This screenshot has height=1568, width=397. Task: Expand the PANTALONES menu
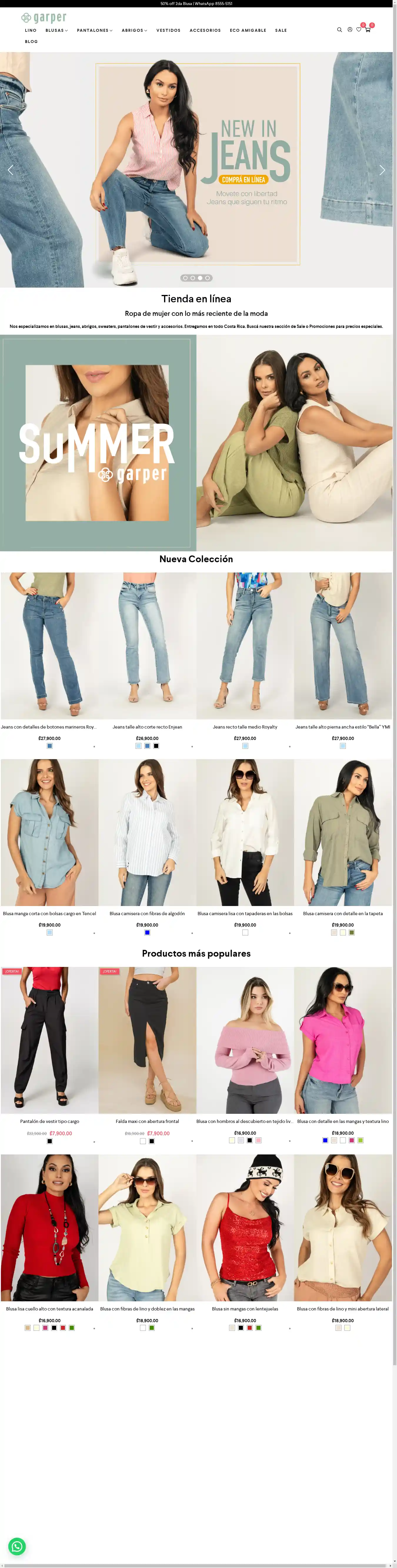click(x=94, y=30)
